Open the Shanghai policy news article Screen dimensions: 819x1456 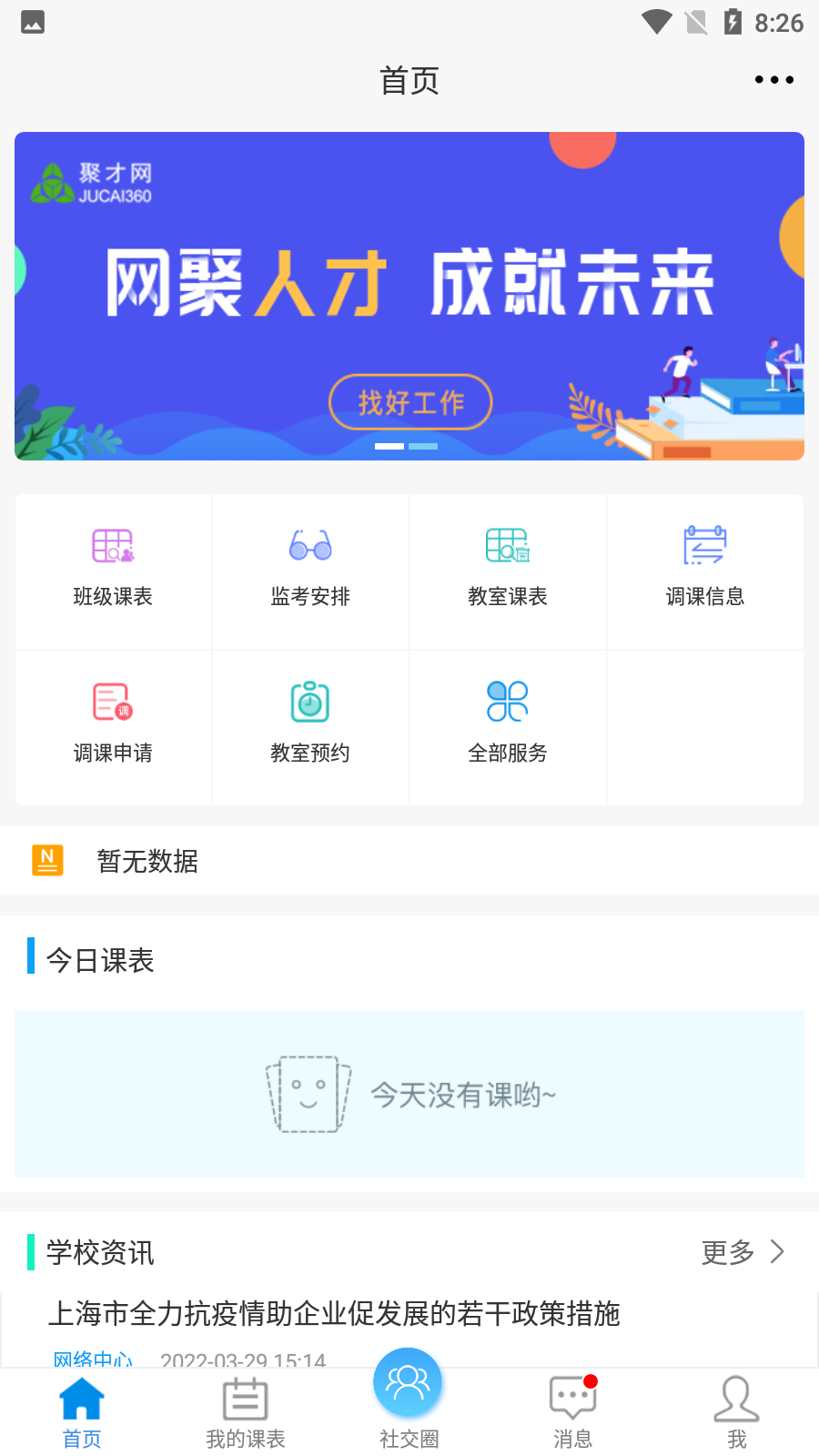pyautogui.click(x=336, y=1315)
